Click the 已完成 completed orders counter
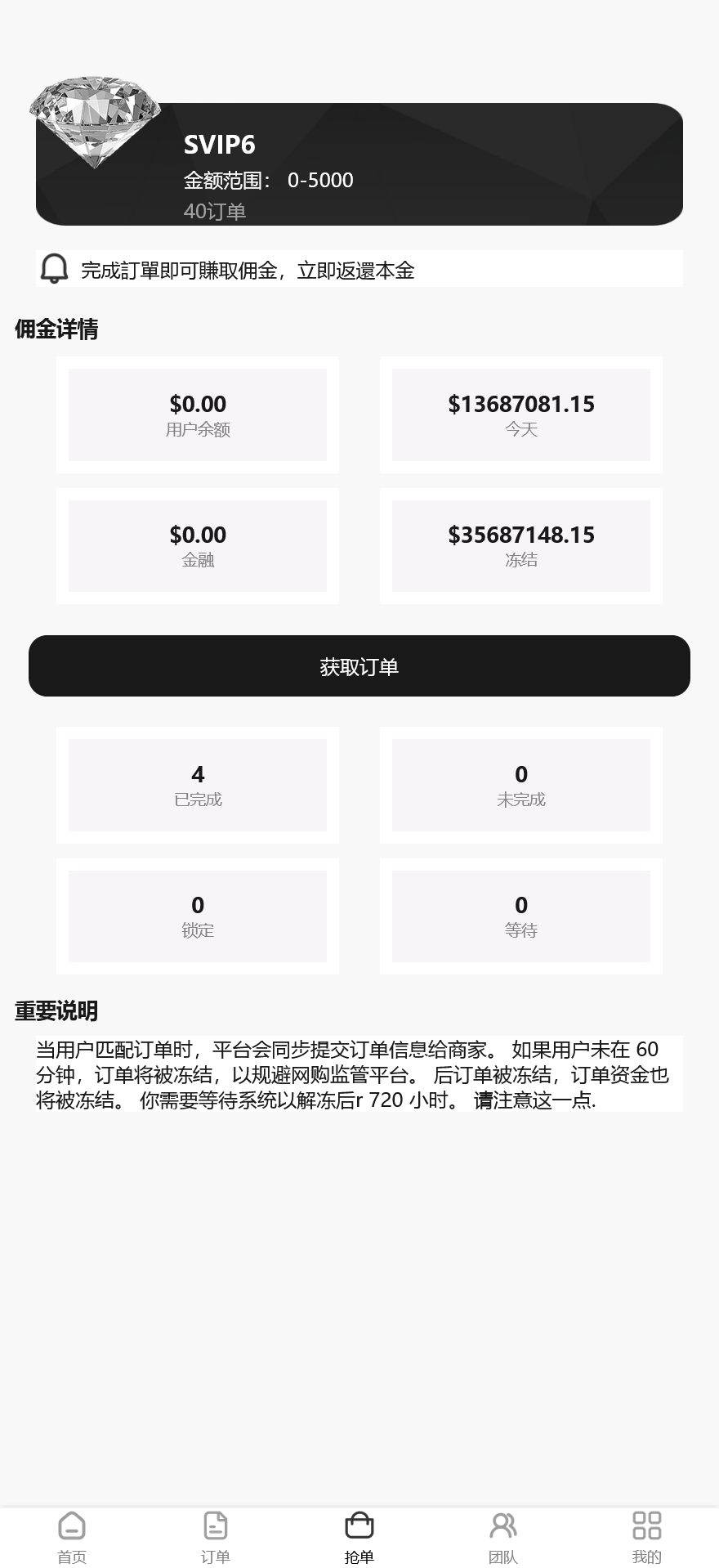 [x=198, y=785]
